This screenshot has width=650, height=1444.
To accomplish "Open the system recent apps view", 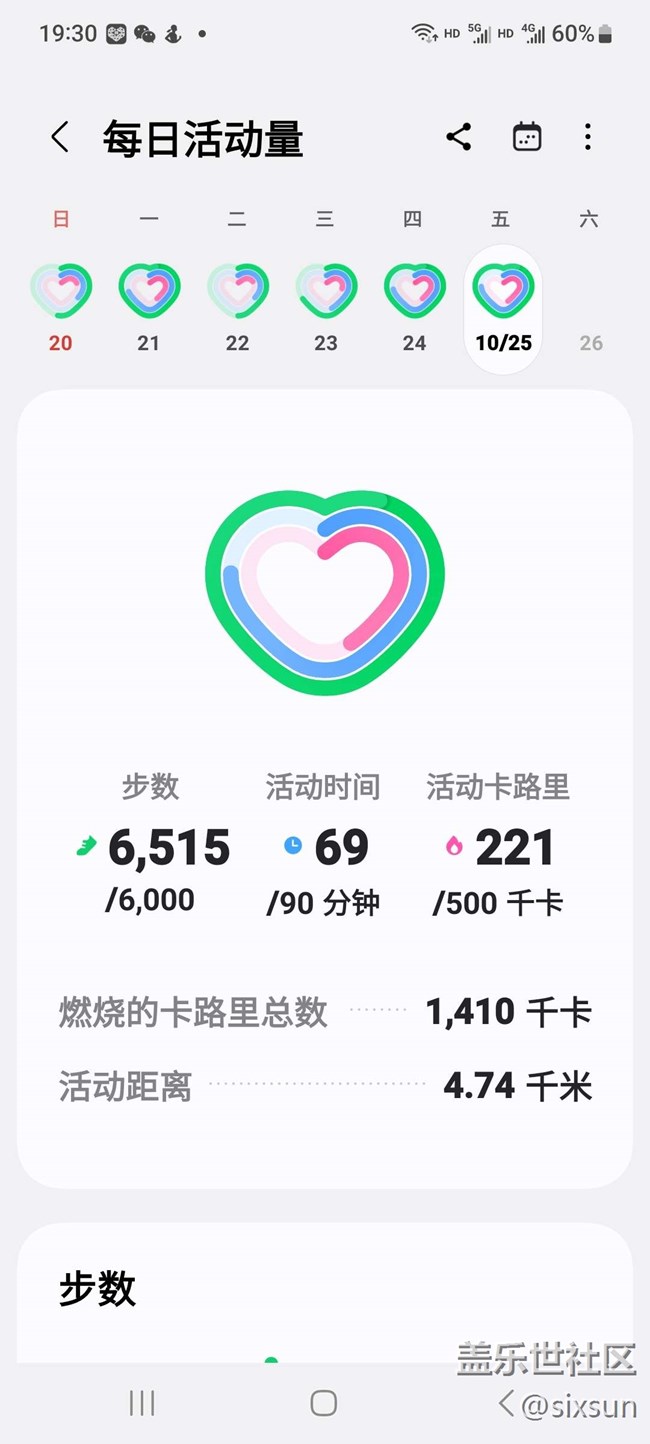I will (142, 1403).
